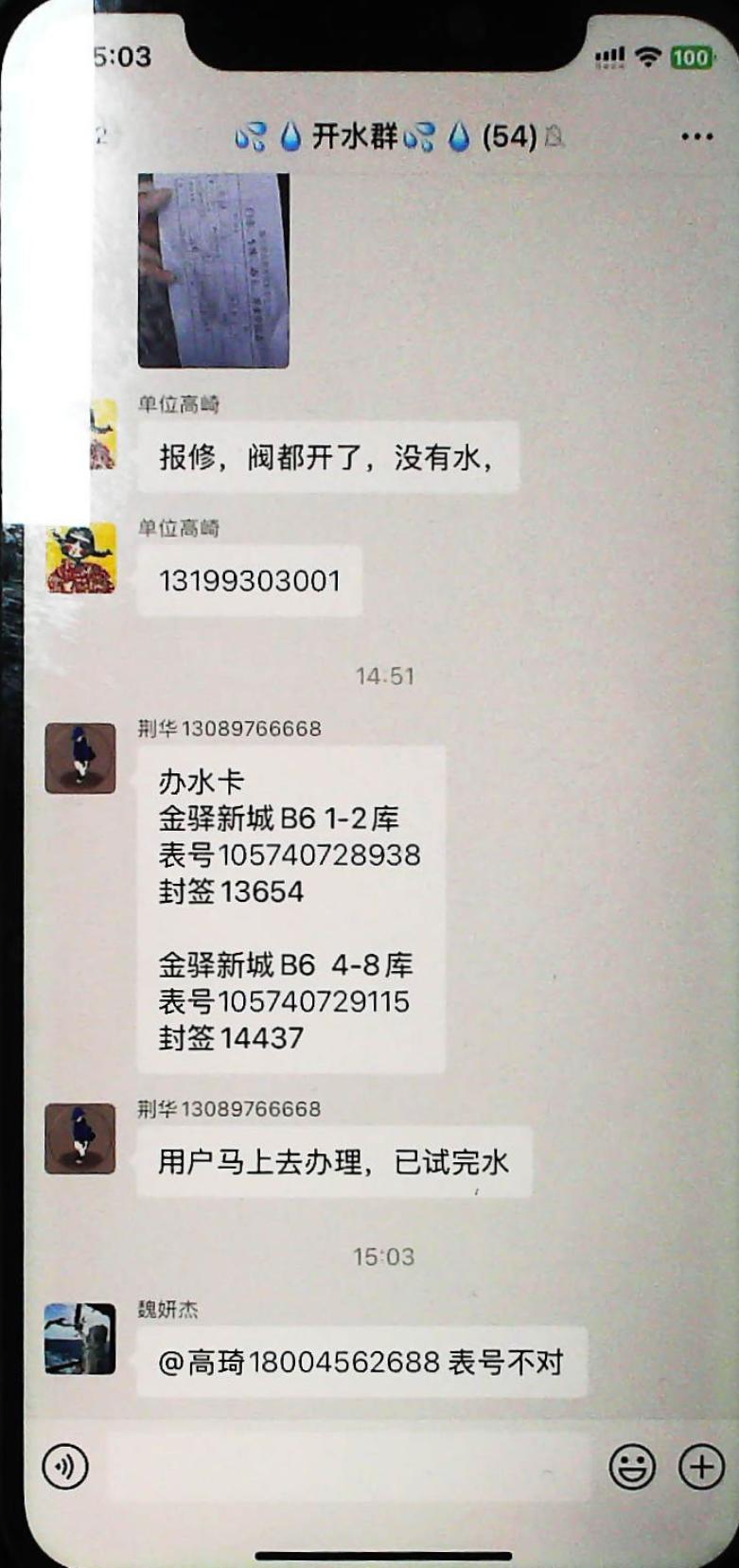Tap the phone number 13199303001 message

[x=249, y=581]
